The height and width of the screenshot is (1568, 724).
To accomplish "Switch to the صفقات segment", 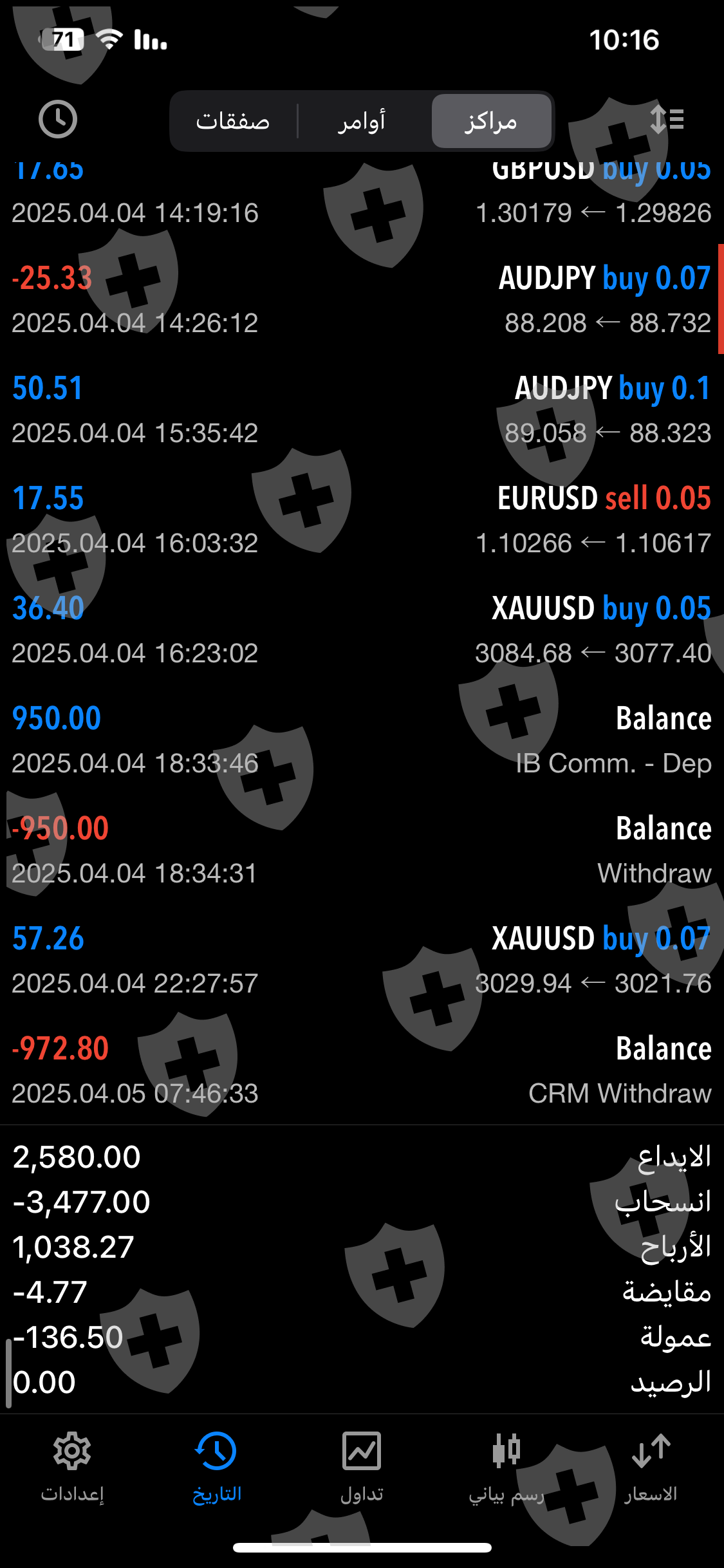I will point(233,121).
